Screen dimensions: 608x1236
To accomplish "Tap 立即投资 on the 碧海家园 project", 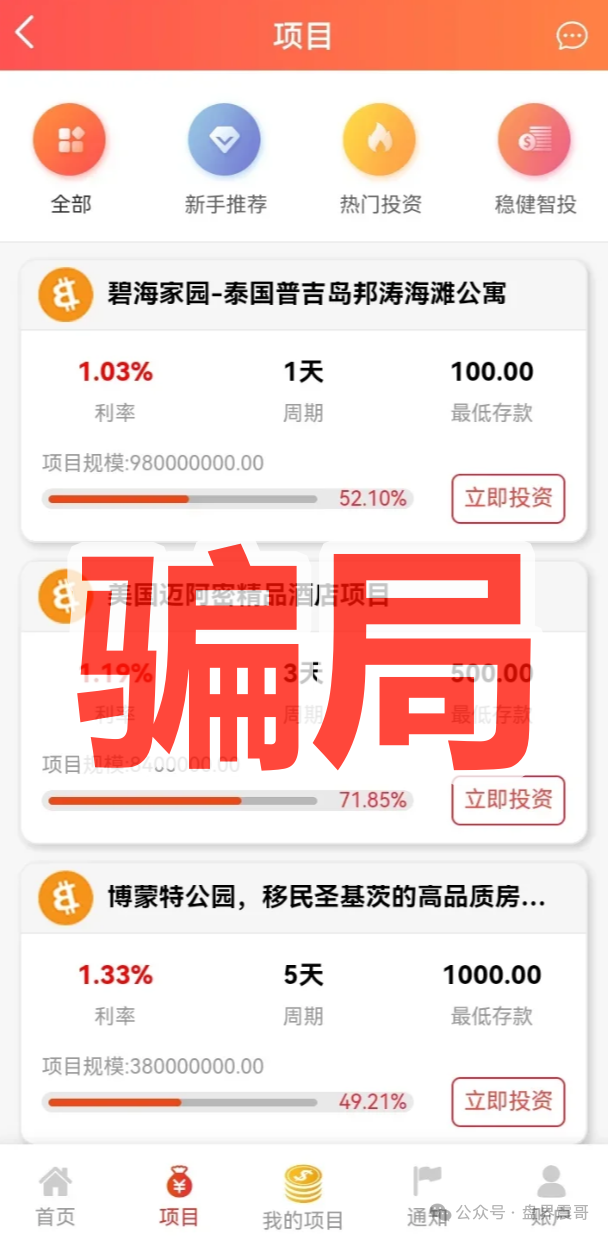I will 508,498.
